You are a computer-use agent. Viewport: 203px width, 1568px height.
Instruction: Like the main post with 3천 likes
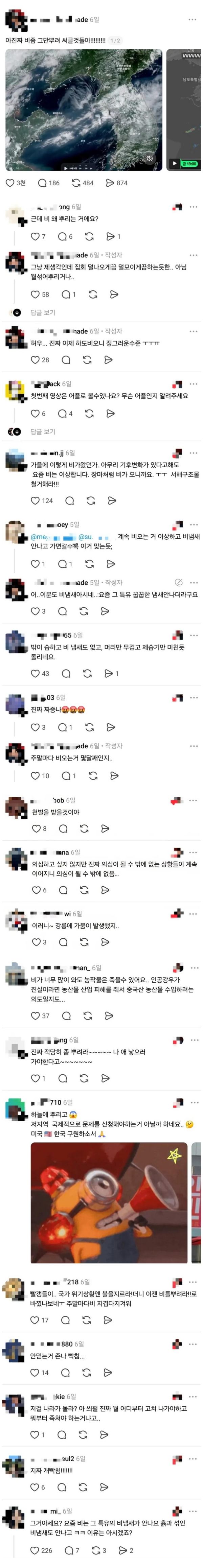[10, 183]
